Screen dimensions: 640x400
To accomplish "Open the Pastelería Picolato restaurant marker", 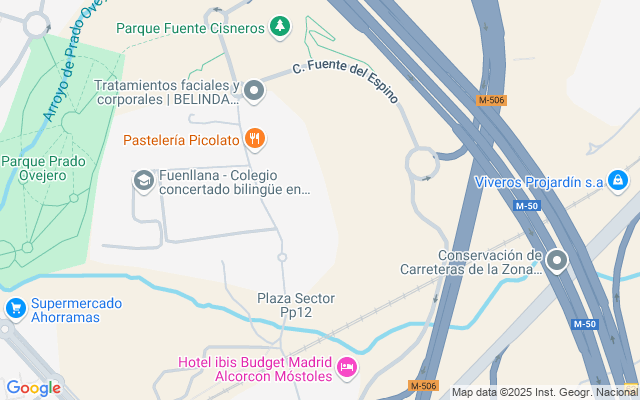I will click(x=255, y=139).
